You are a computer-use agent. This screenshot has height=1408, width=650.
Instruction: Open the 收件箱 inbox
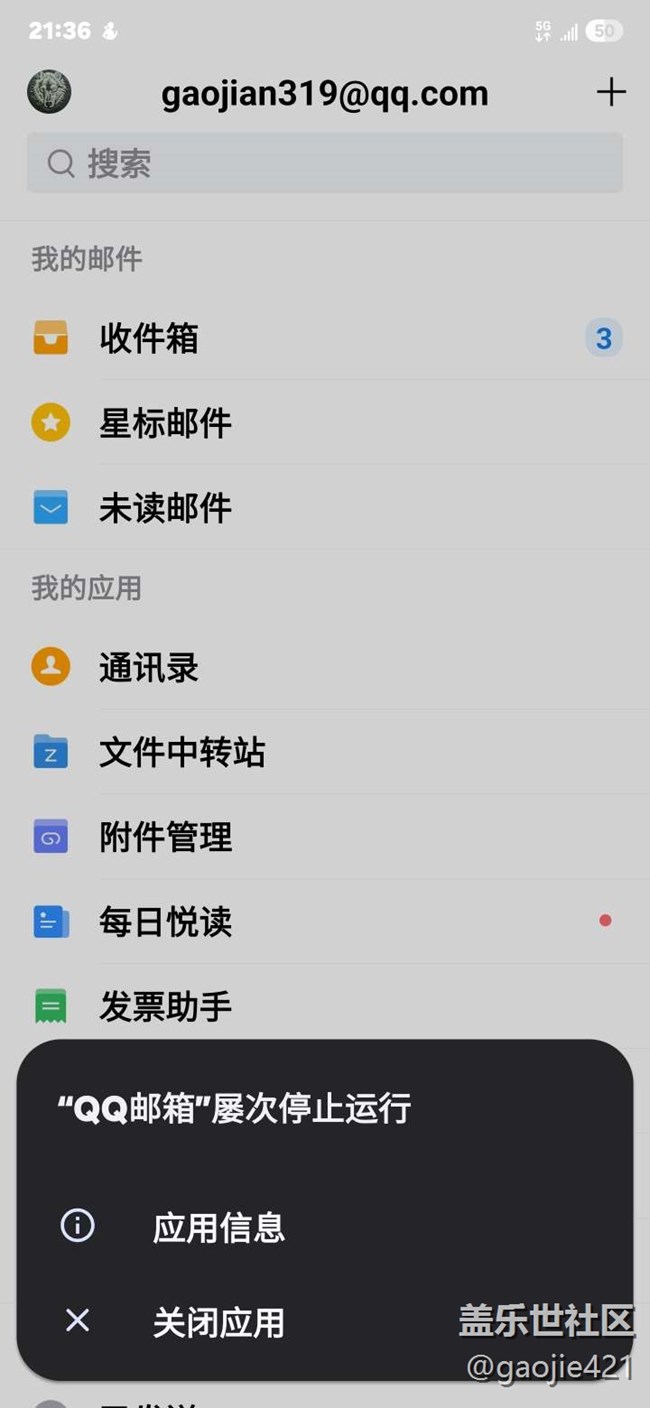148,339
